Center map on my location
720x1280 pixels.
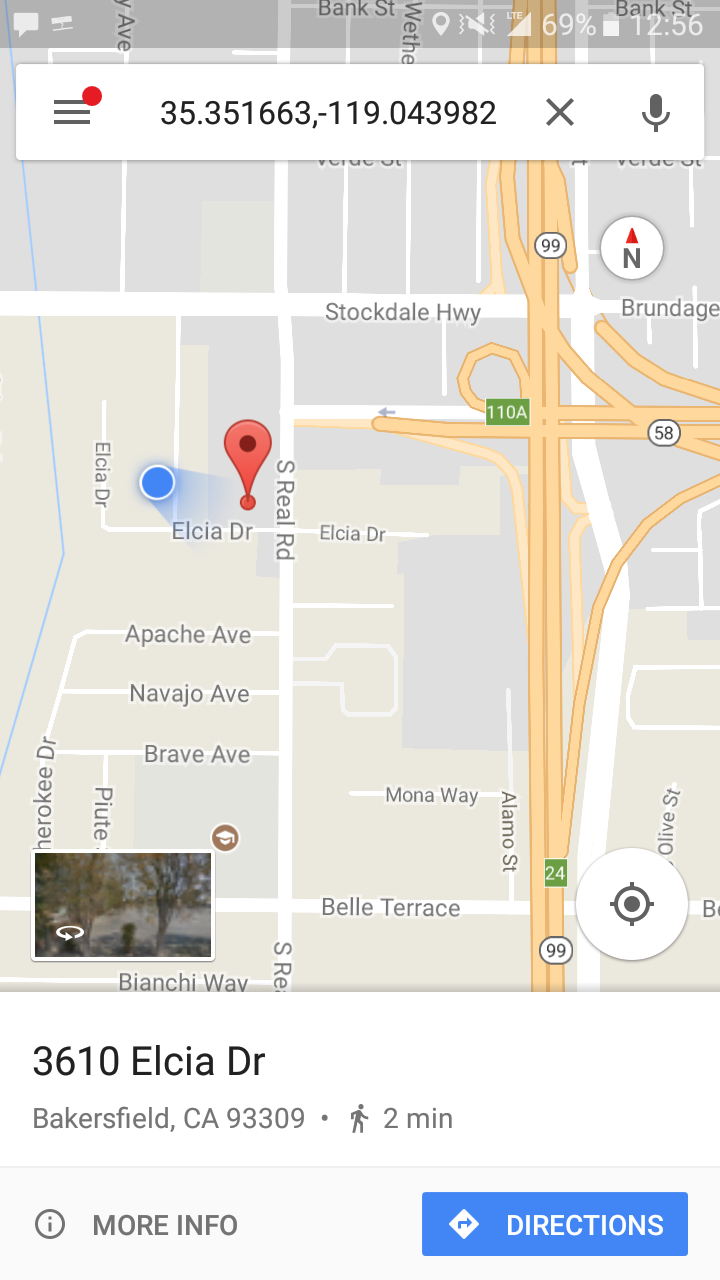(631, 904)
